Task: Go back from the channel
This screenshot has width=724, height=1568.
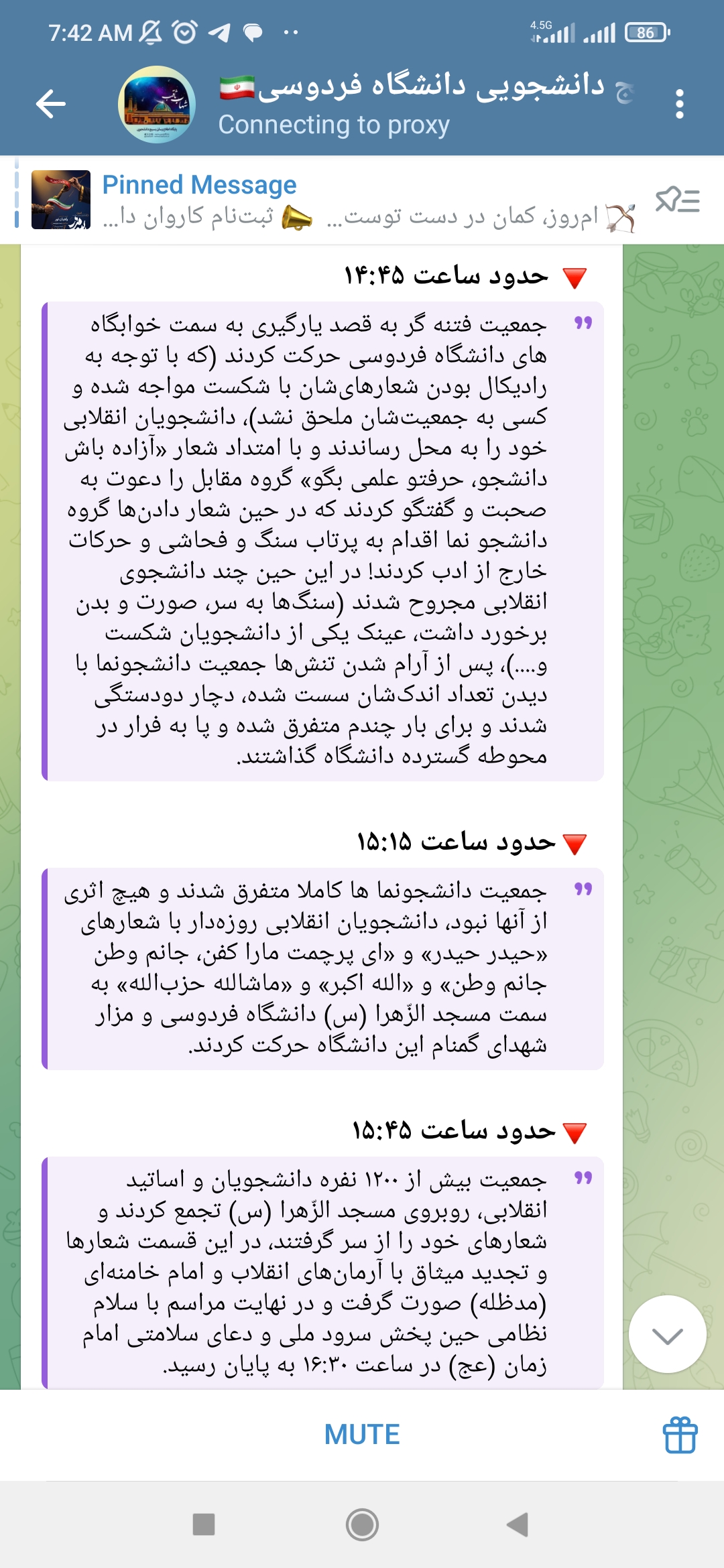Action: (51, 104)
